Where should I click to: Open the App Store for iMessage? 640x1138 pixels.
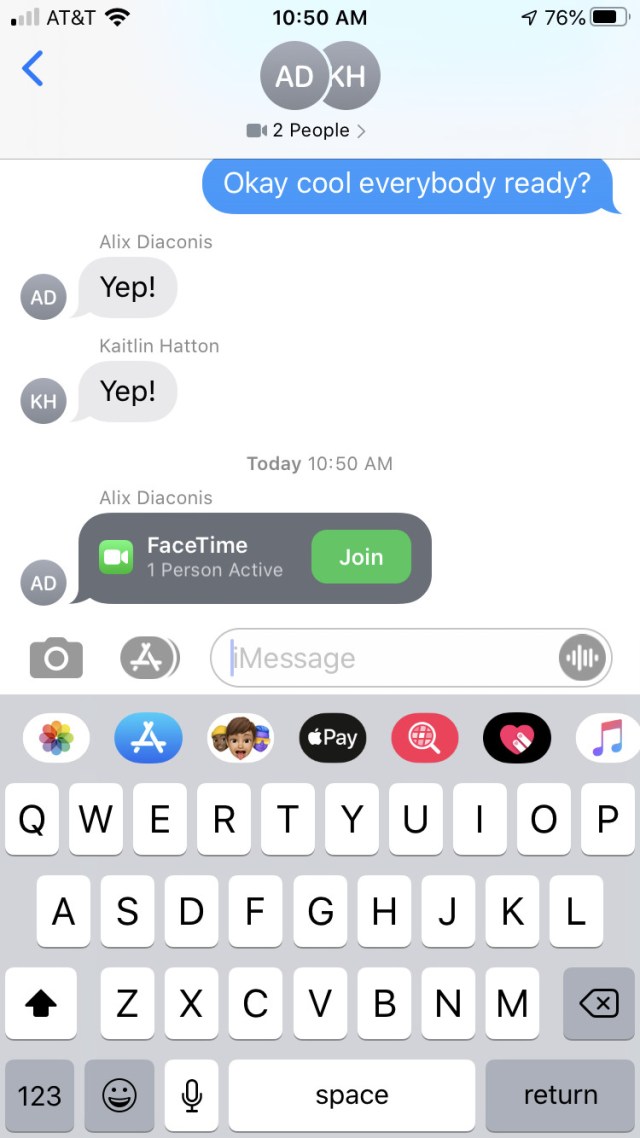click(x=148, y=739)
